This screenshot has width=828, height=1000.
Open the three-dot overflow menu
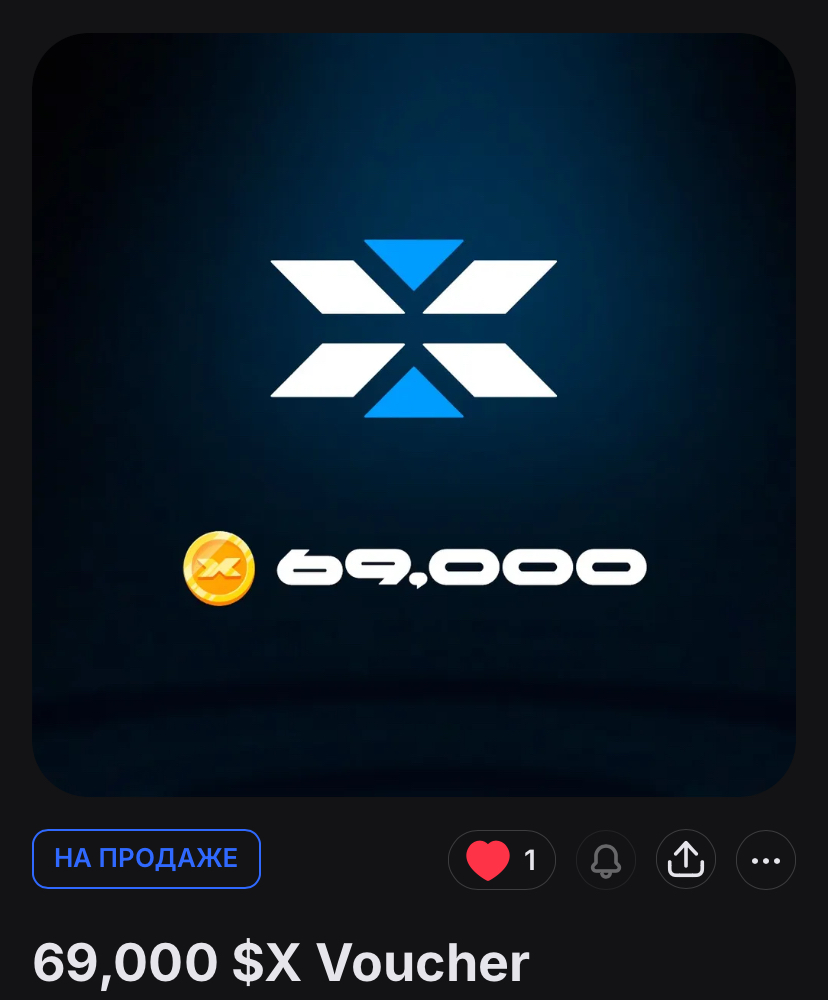[x=765, y=860]
